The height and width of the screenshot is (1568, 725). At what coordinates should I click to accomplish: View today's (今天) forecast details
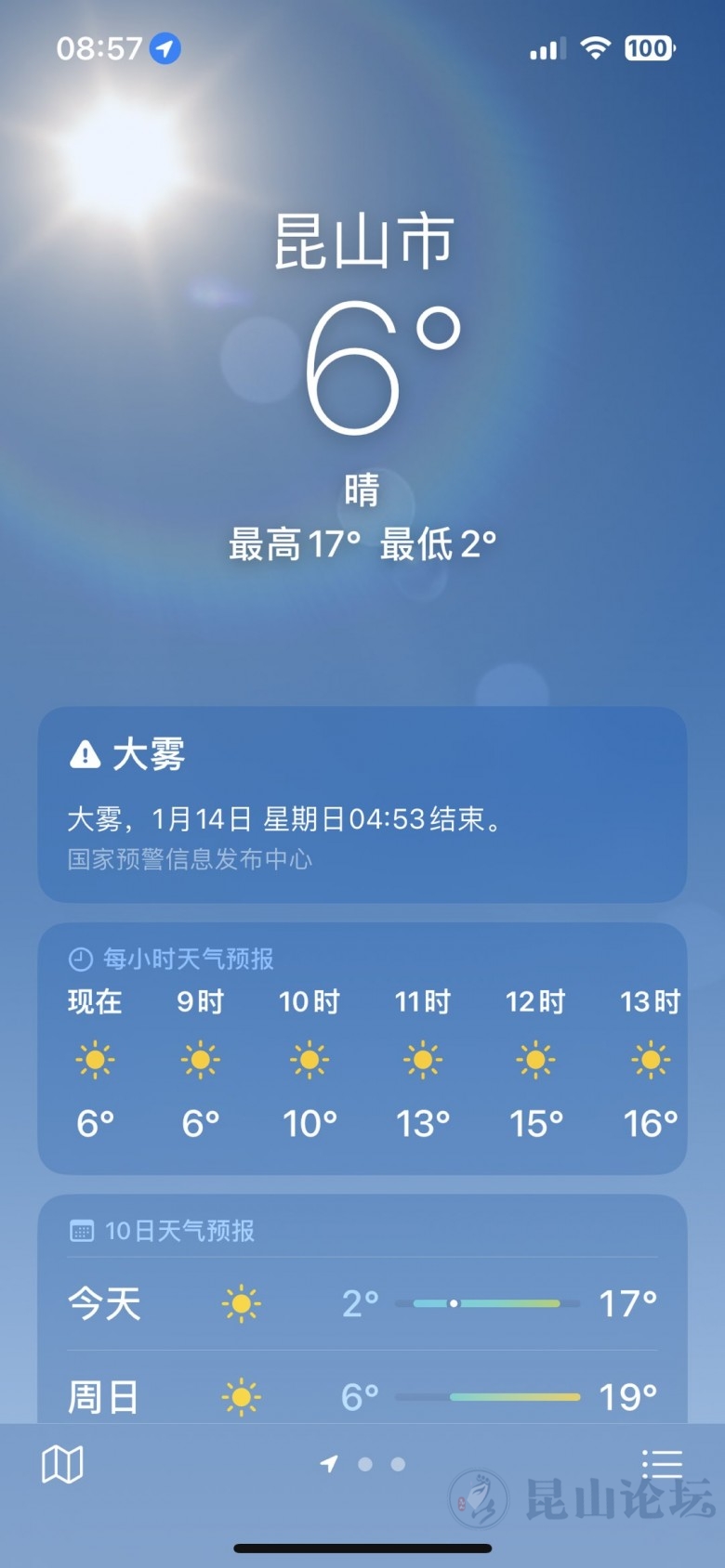pyautogui.click(x=362, y=1303)
